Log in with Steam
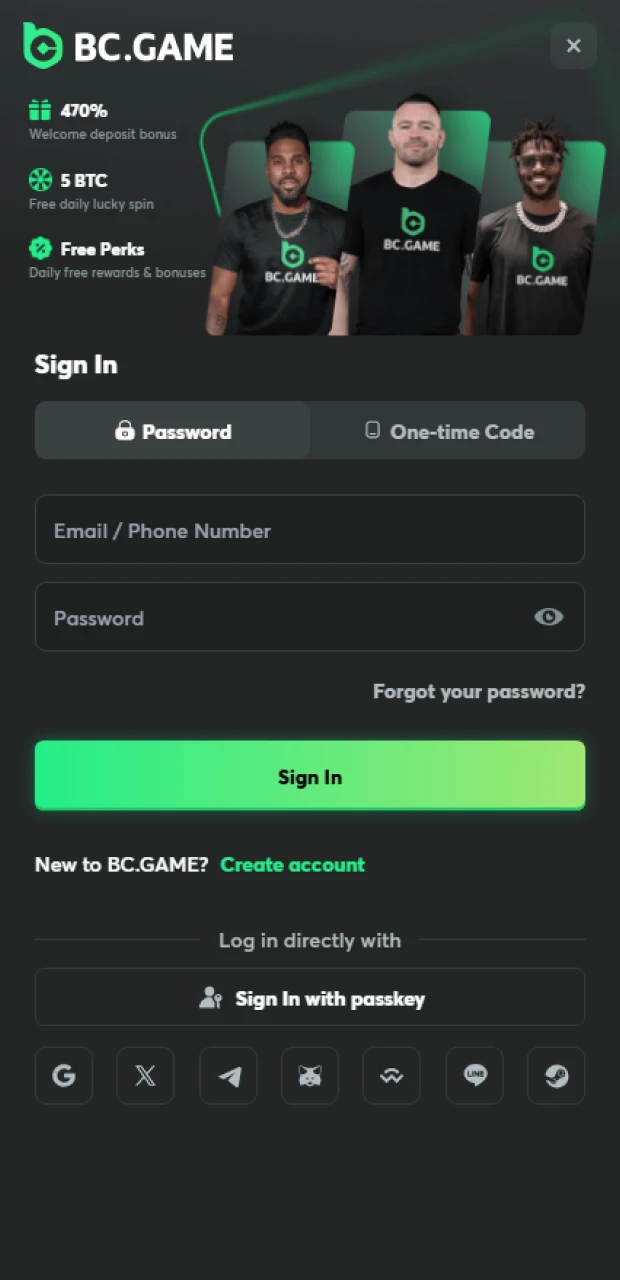Image resolution: width=620 pixels, height=1280 pixels. pyautogui.click(x=556, y=1075)
